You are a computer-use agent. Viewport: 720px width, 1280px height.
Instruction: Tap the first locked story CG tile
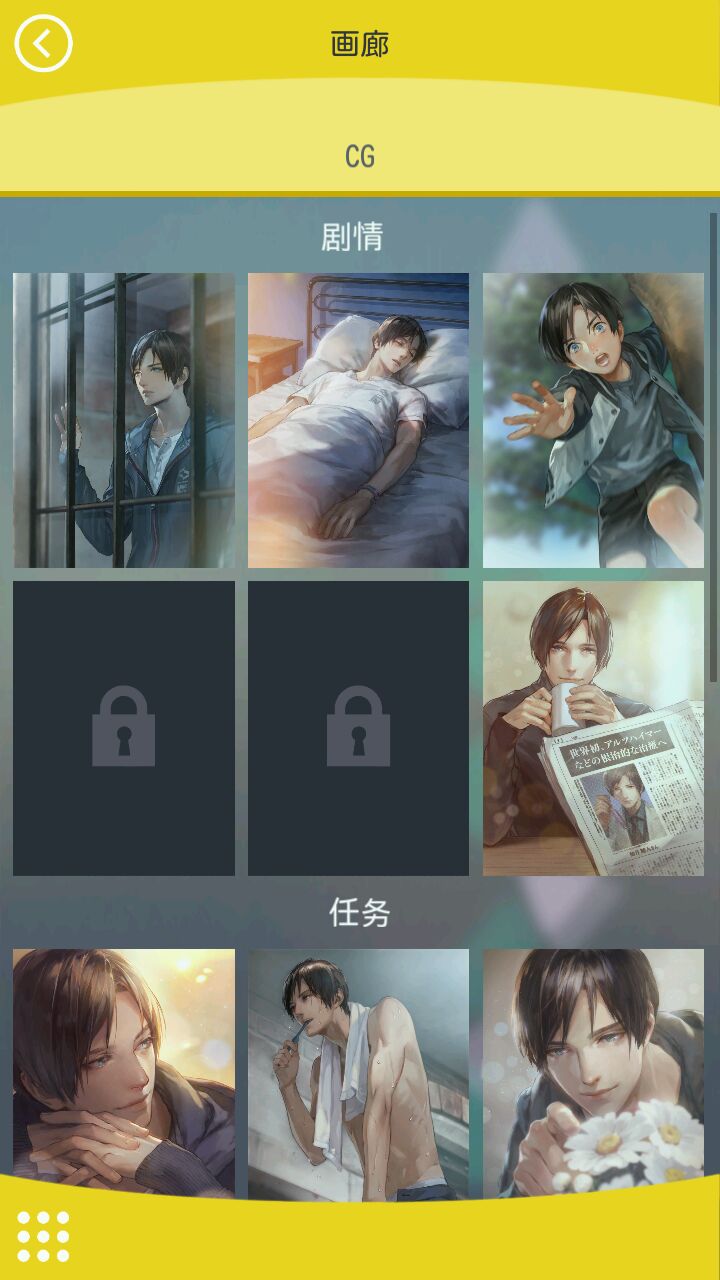pyautogui.click(x=124, y=728)
